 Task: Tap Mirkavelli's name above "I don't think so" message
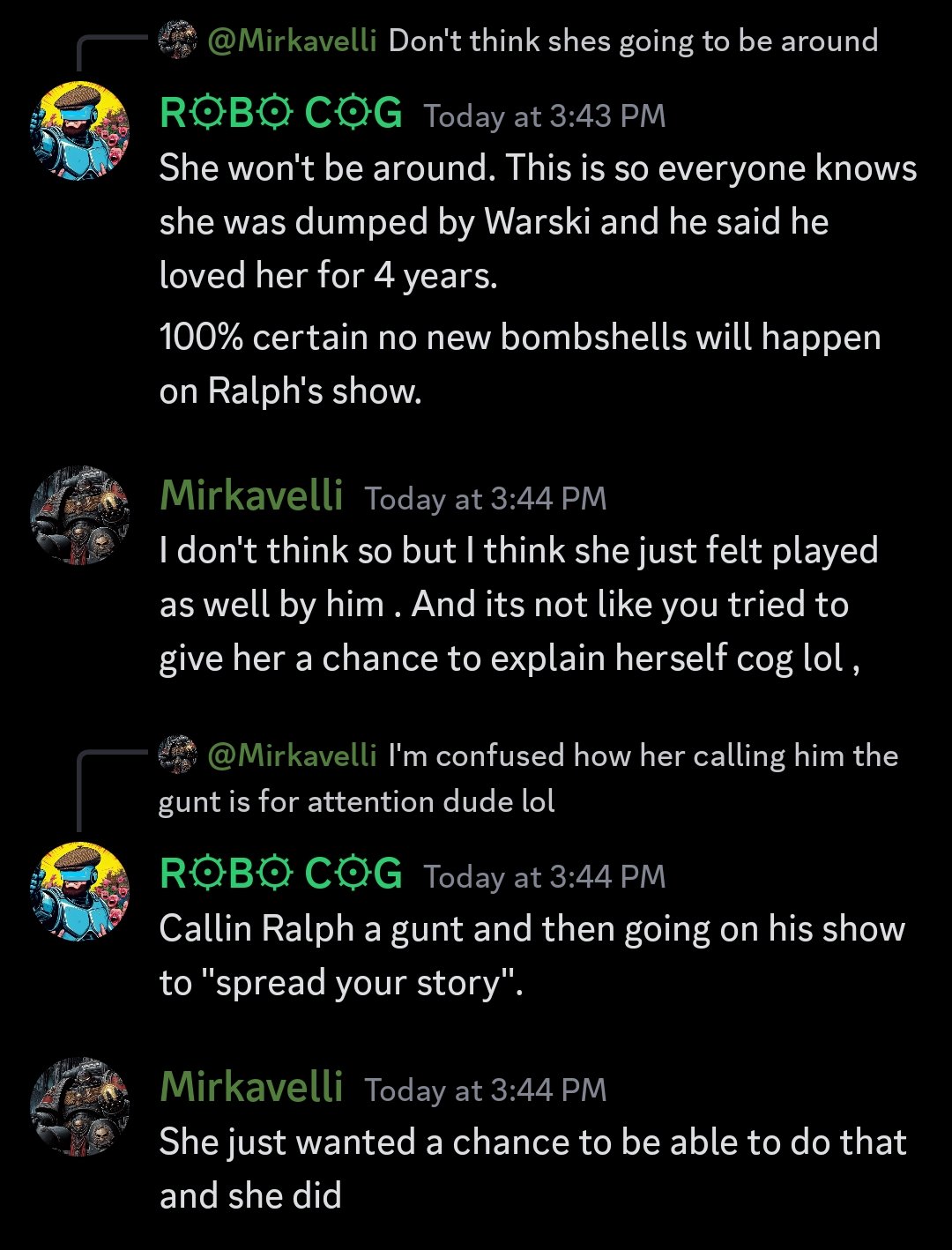click(251, 496)
